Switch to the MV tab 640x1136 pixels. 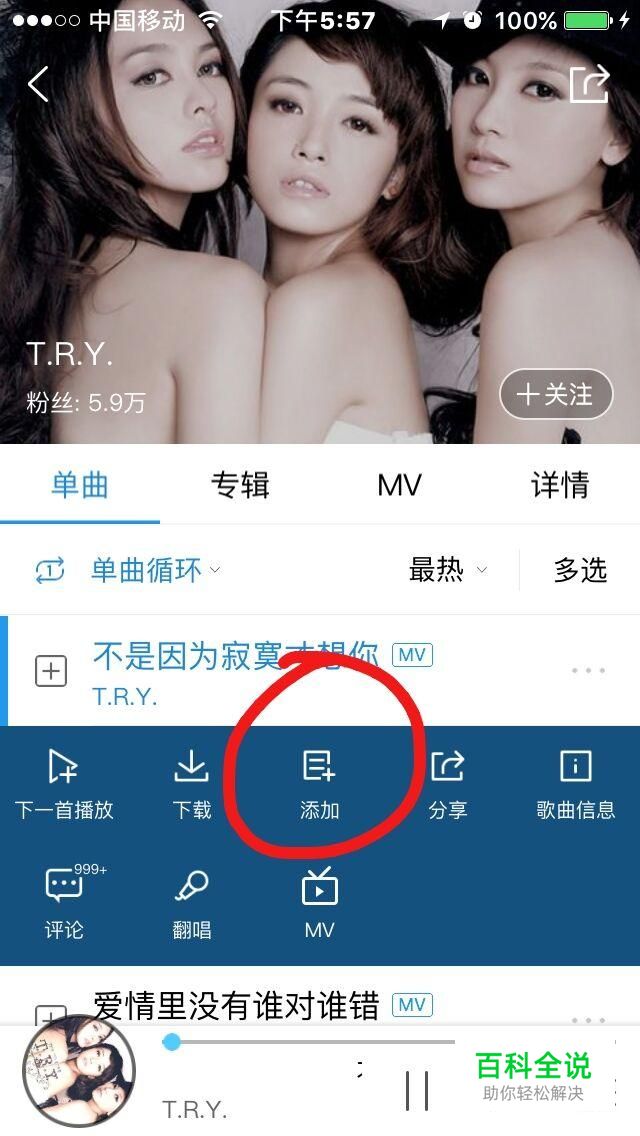pos(399,485)
